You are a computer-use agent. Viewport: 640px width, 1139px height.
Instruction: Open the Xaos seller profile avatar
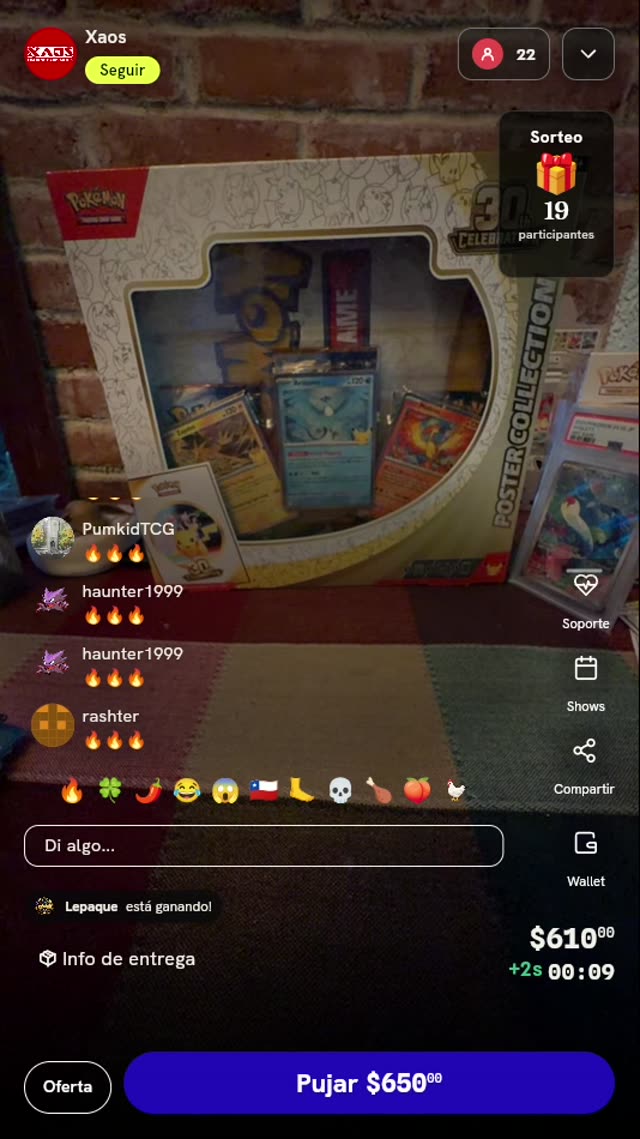point(51,53)
